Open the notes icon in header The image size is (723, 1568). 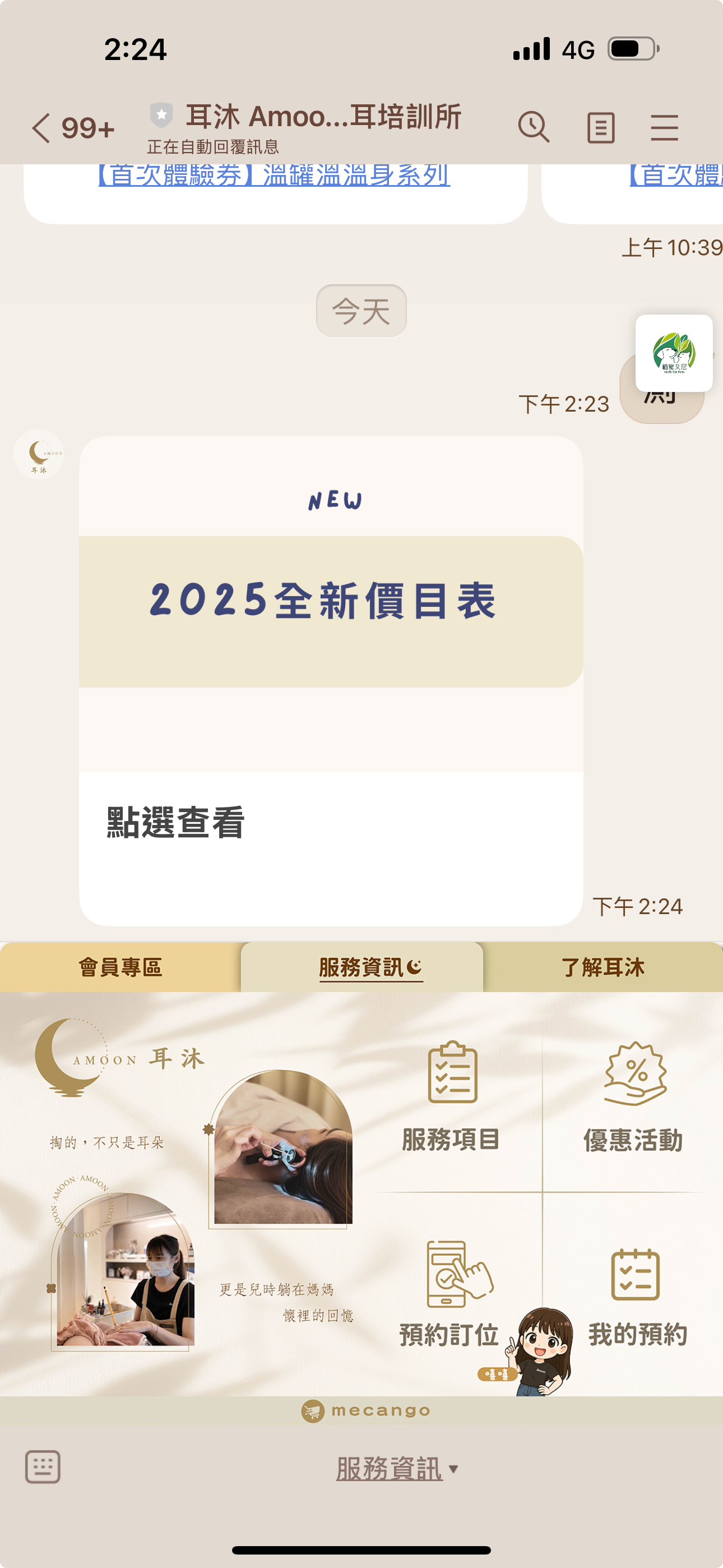point(600,128)
